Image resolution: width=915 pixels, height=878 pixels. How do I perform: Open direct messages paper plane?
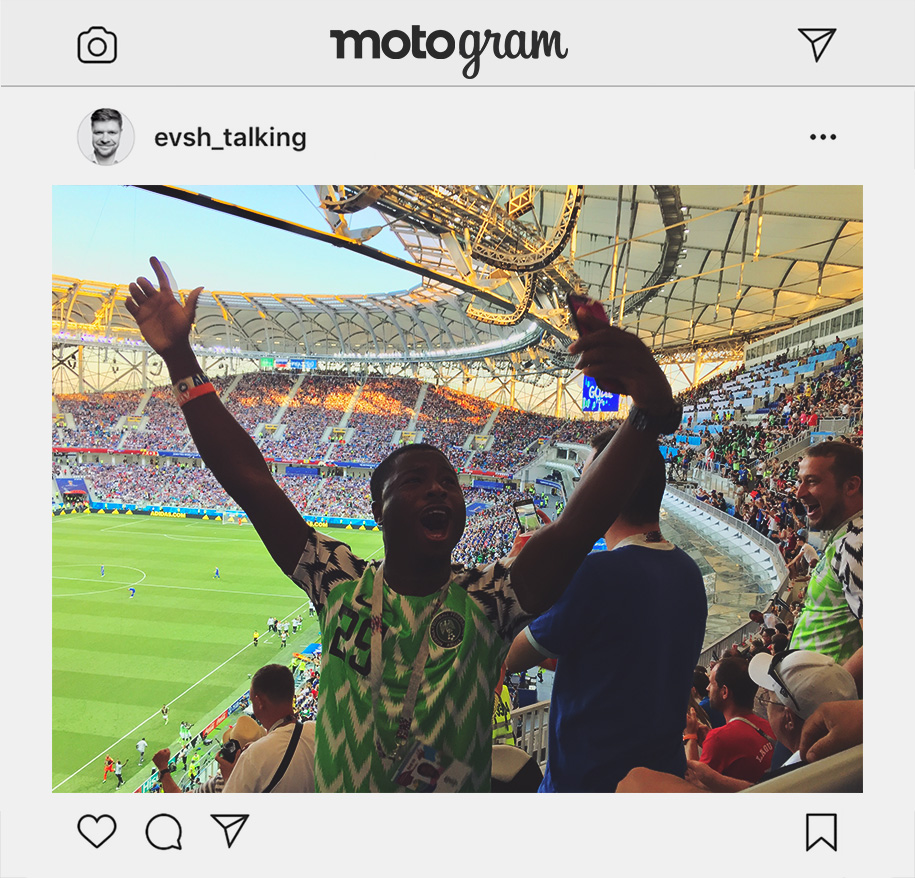(x=816, y=44)
